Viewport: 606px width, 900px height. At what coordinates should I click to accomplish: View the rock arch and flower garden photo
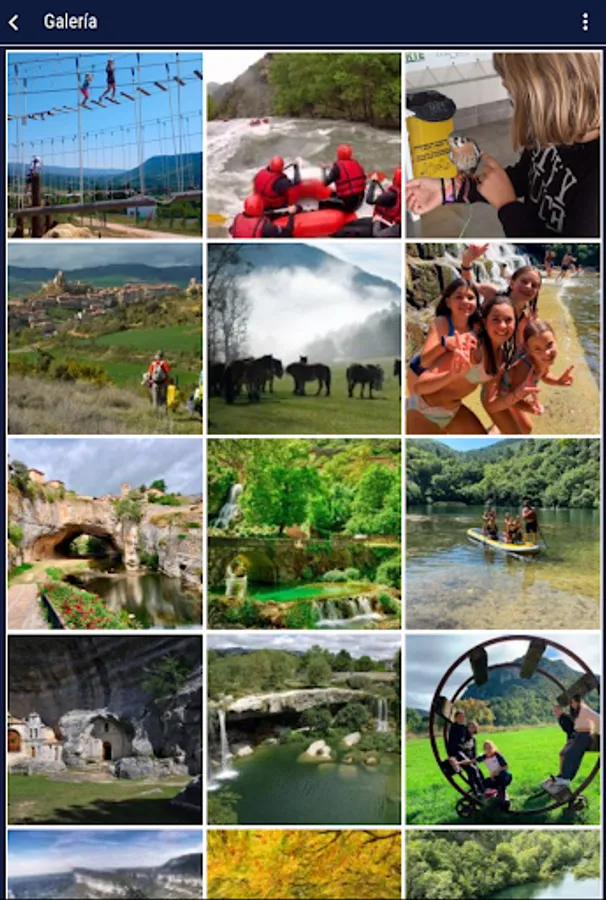[105, 534]
